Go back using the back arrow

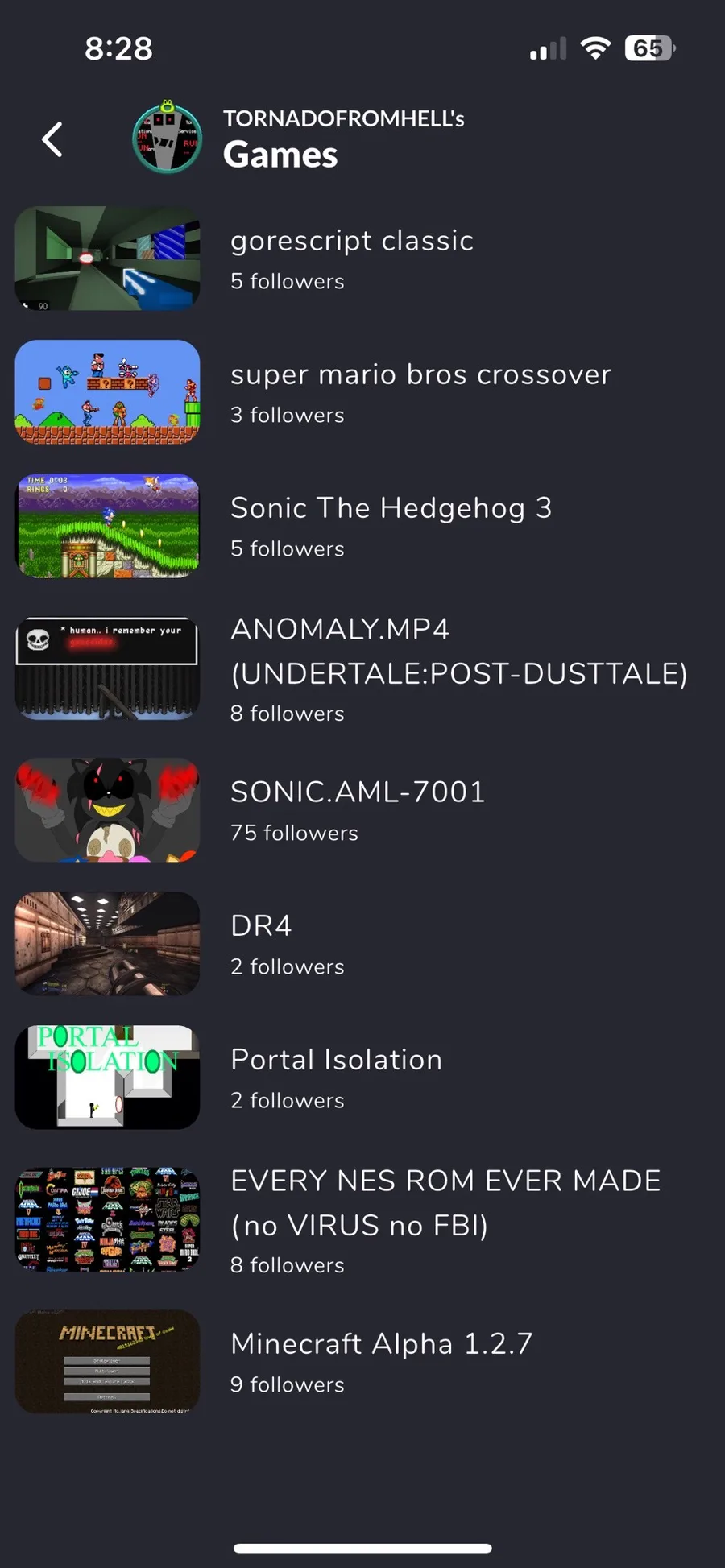click(x=53, y=139)
